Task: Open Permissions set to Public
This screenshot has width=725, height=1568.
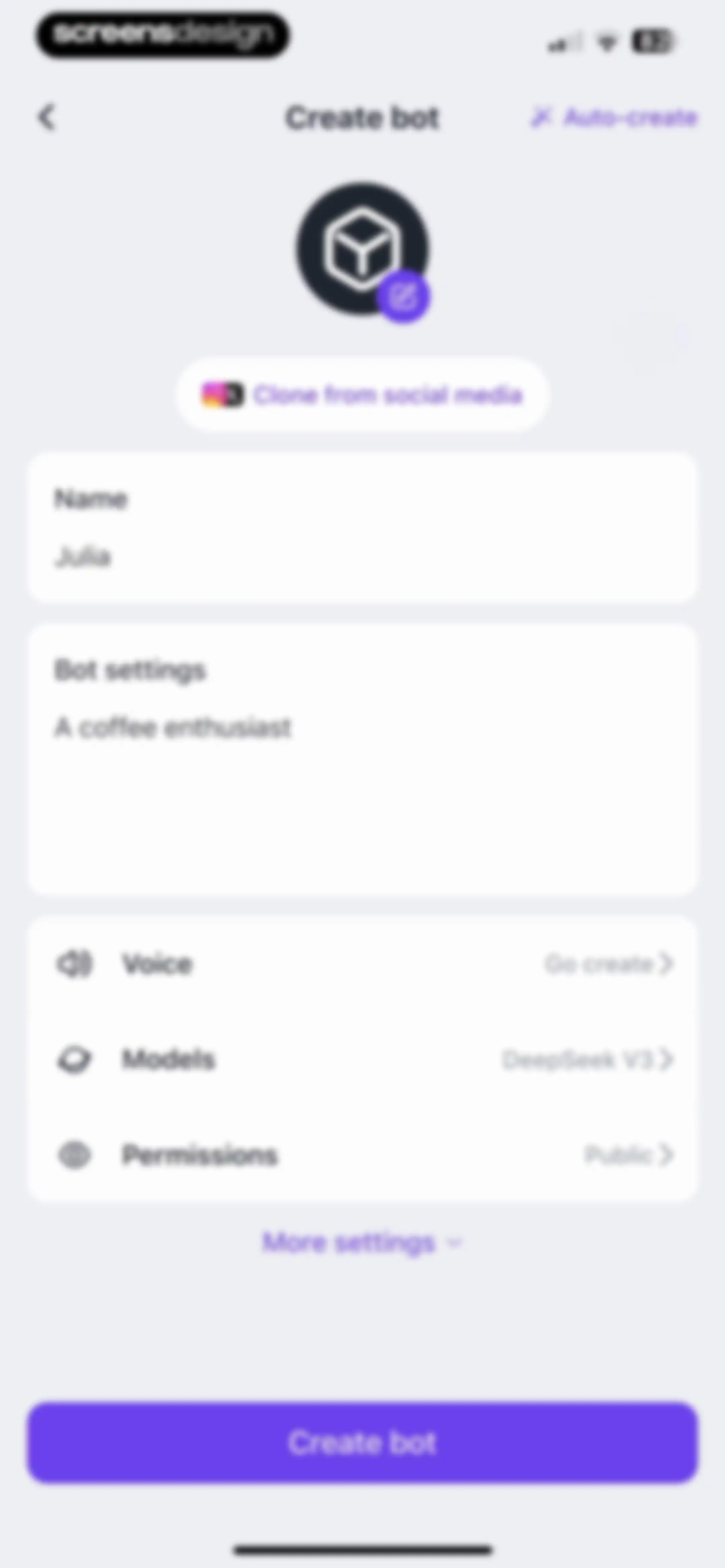Action: click(x=363, y=1155)
